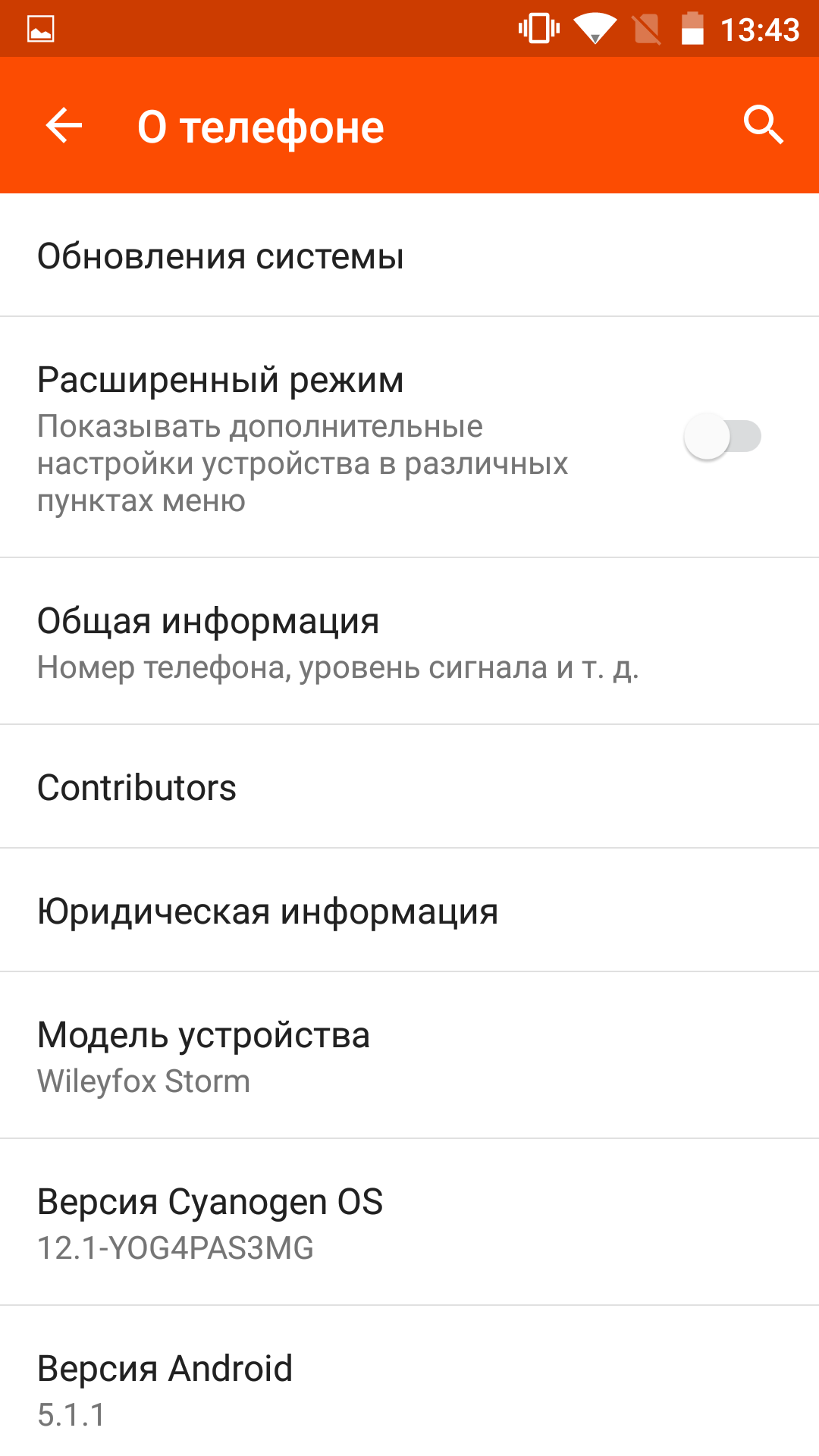Toggle the Расширенный режим switch
This screenshot has height=1456, width=819.
tap(723, 436)
